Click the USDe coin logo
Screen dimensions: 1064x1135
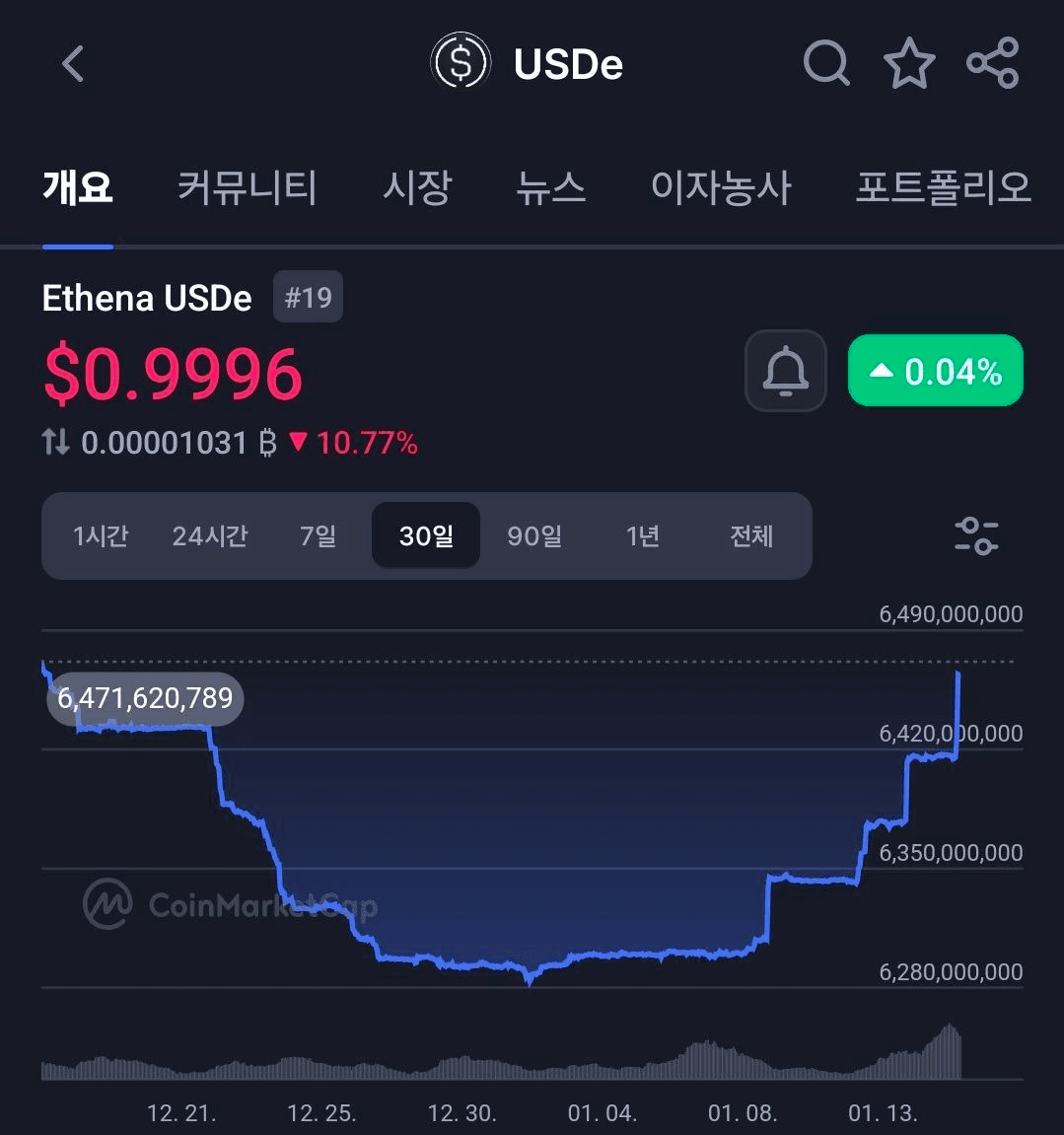[460, 61]
